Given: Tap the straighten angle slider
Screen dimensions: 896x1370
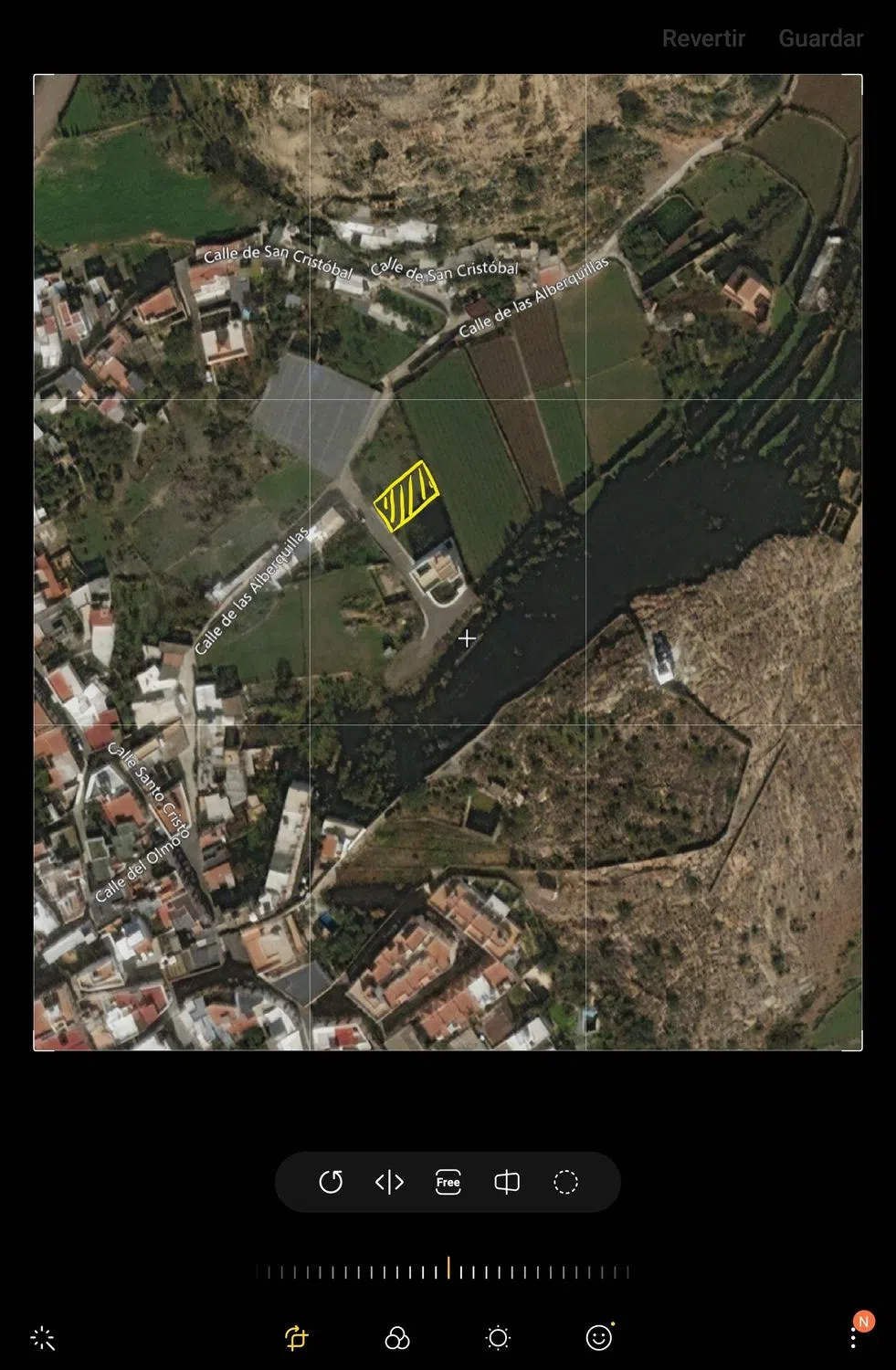Looking at the screenshot, I should click(448, 1270).
